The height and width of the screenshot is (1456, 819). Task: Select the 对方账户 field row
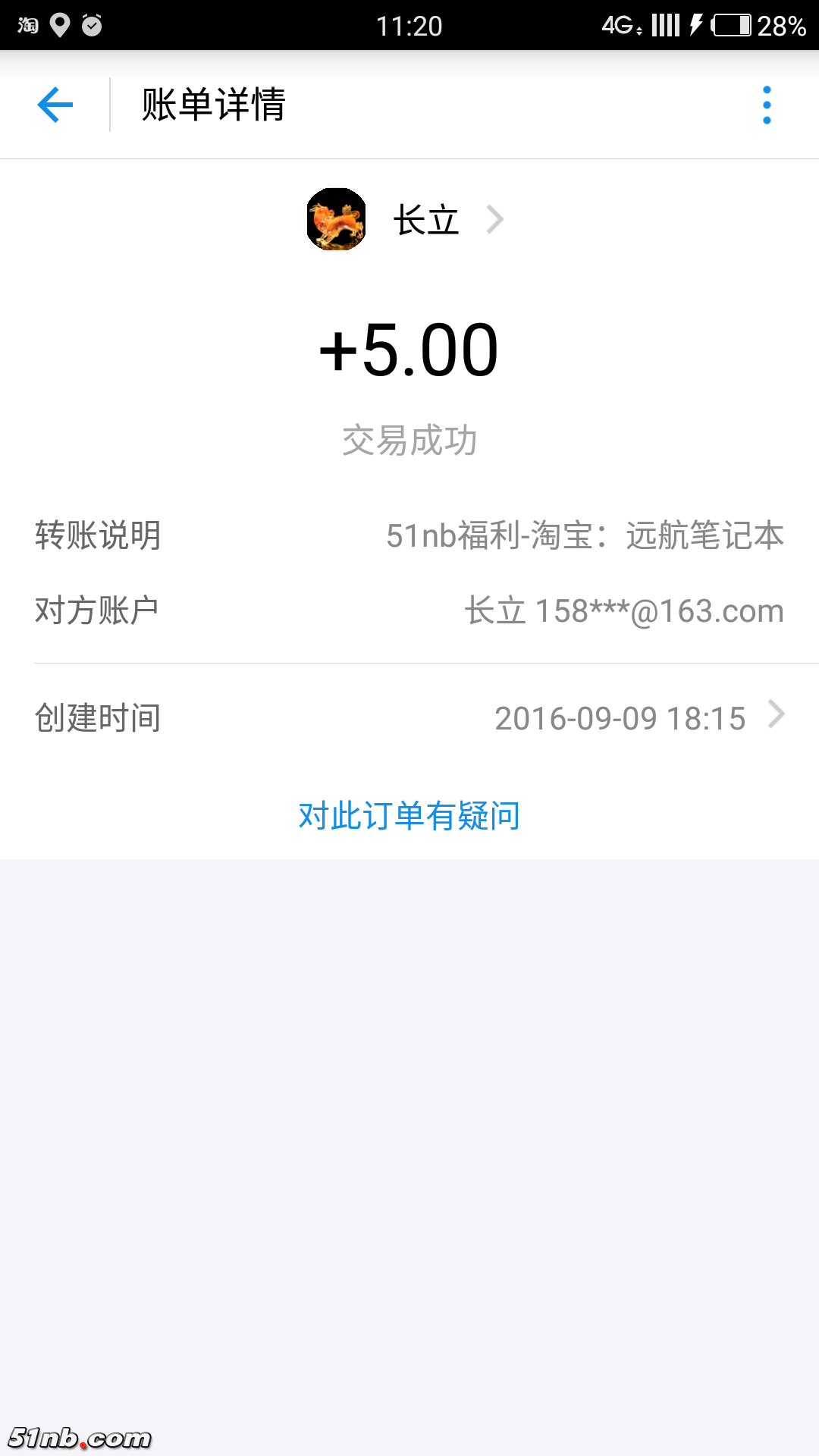click(97, 610)
